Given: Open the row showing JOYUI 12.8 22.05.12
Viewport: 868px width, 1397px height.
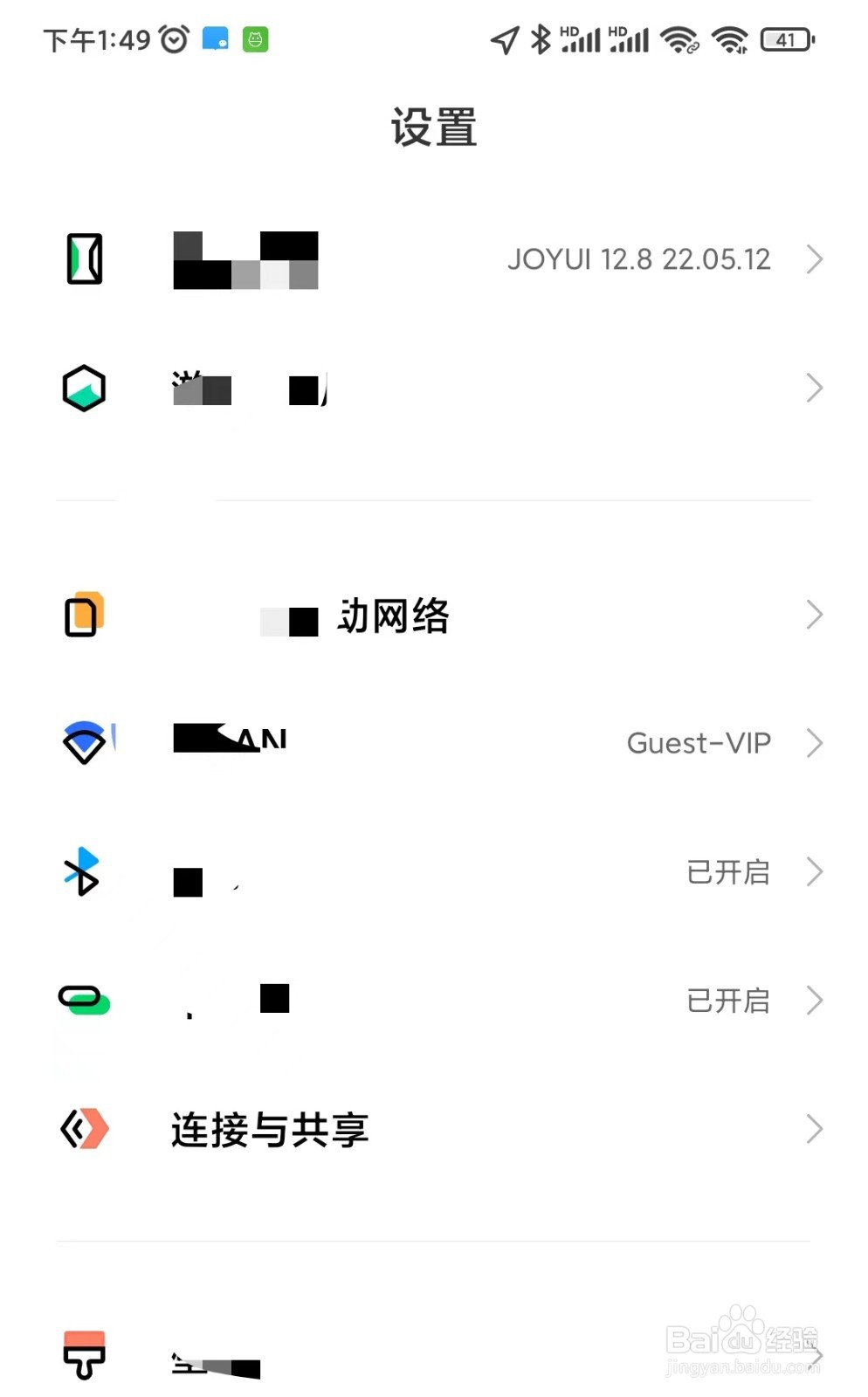Looking at the screenshot, I should [434, 259].
